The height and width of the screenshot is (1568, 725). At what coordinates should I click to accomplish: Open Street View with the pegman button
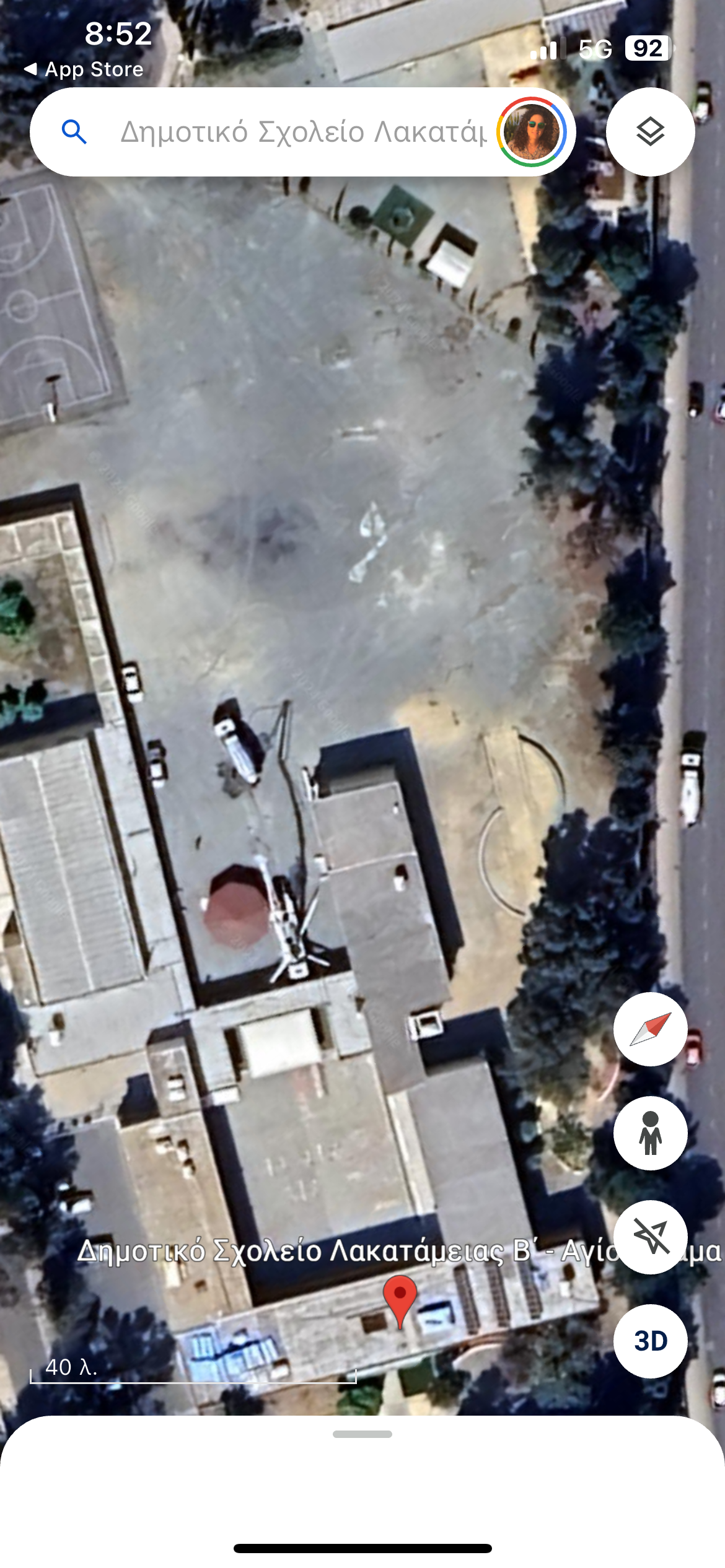point(650,1133)
